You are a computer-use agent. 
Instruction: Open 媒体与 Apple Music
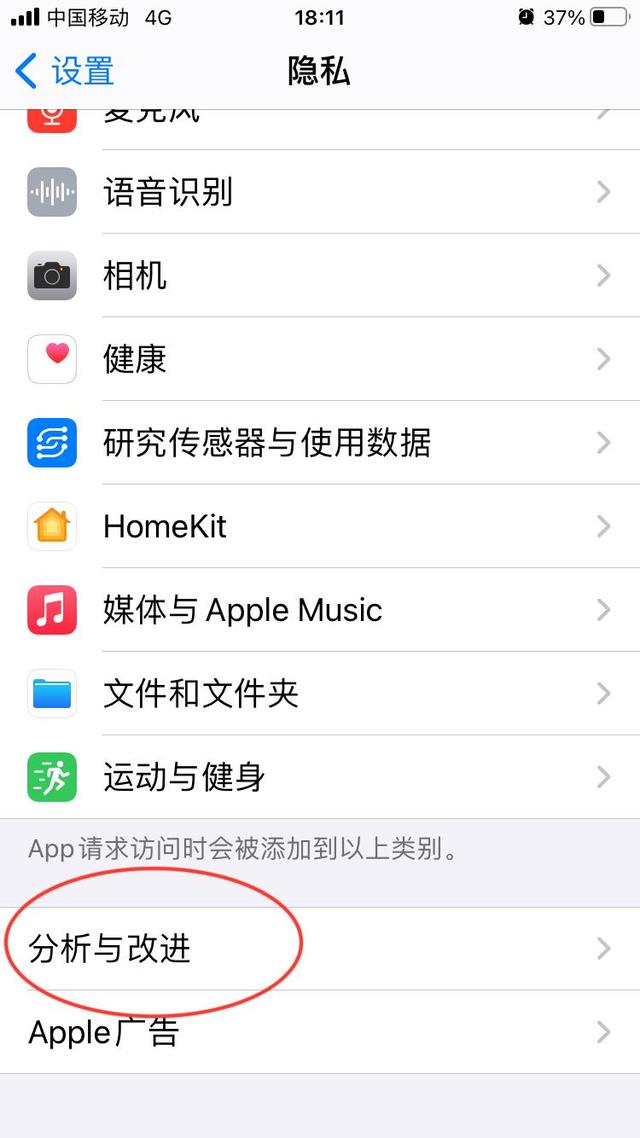click(x=320, y=610)
